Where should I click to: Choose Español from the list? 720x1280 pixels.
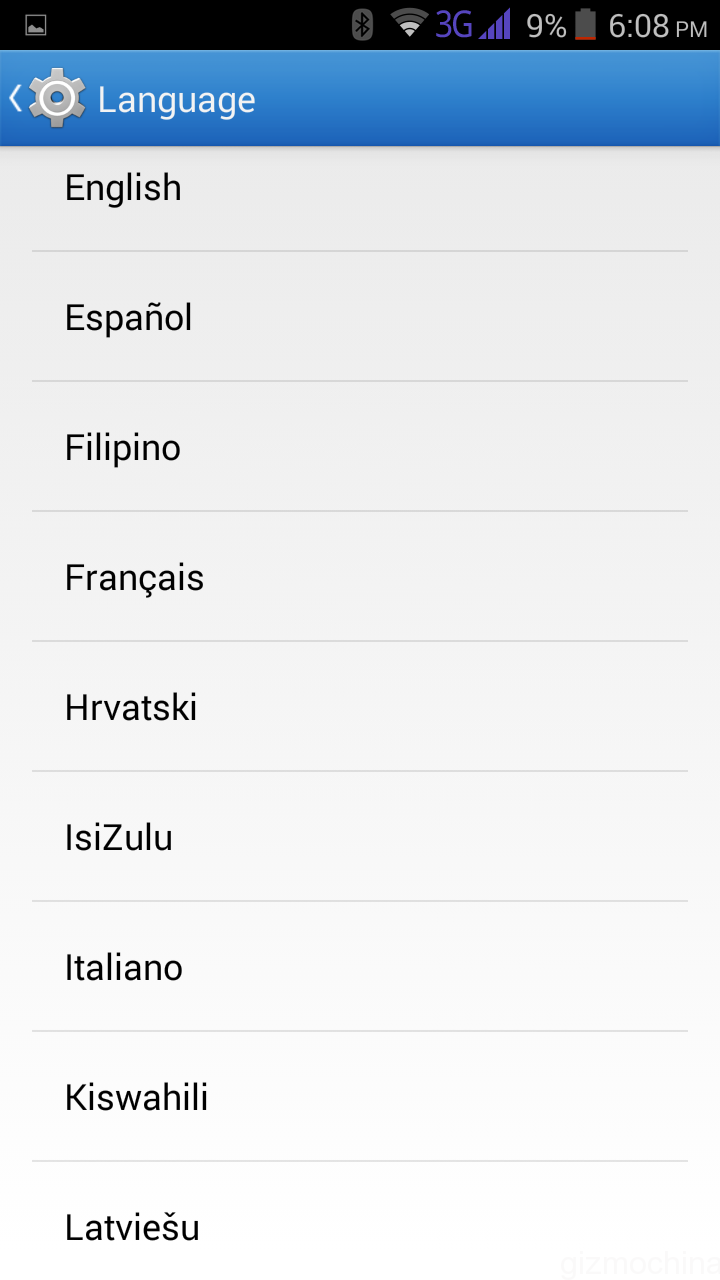360,318
